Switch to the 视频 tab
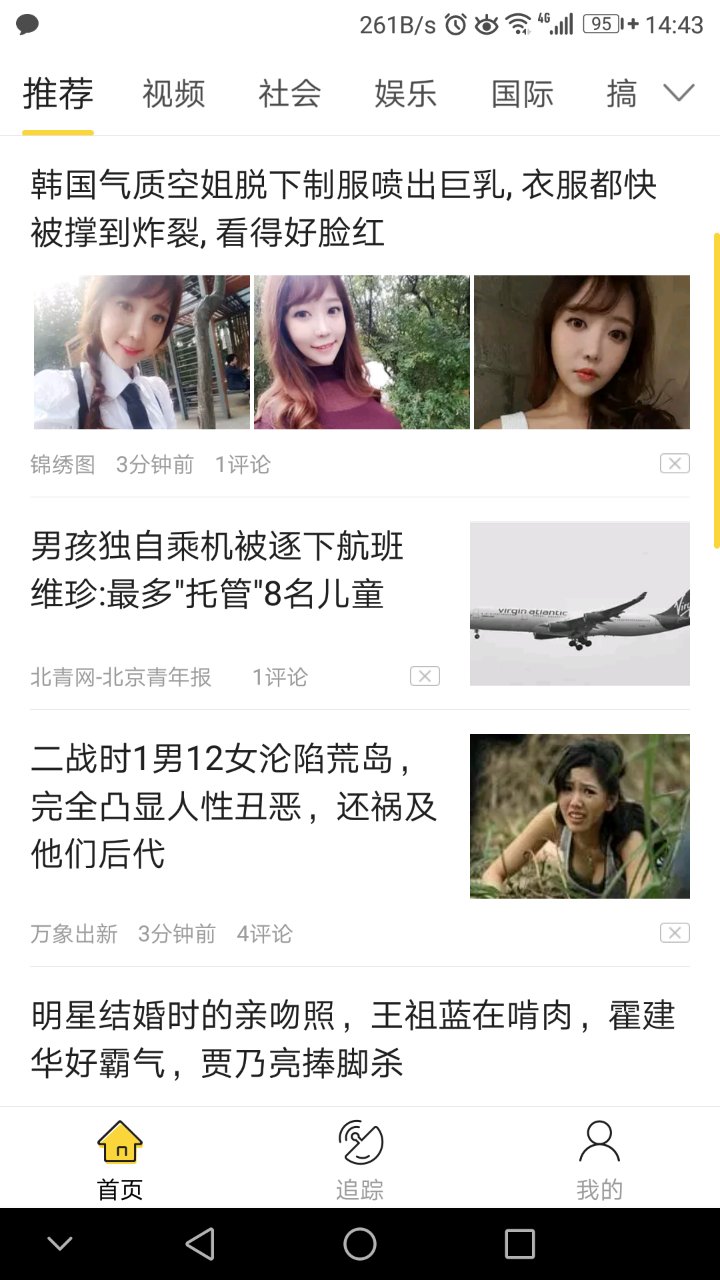 click(172, 92)
